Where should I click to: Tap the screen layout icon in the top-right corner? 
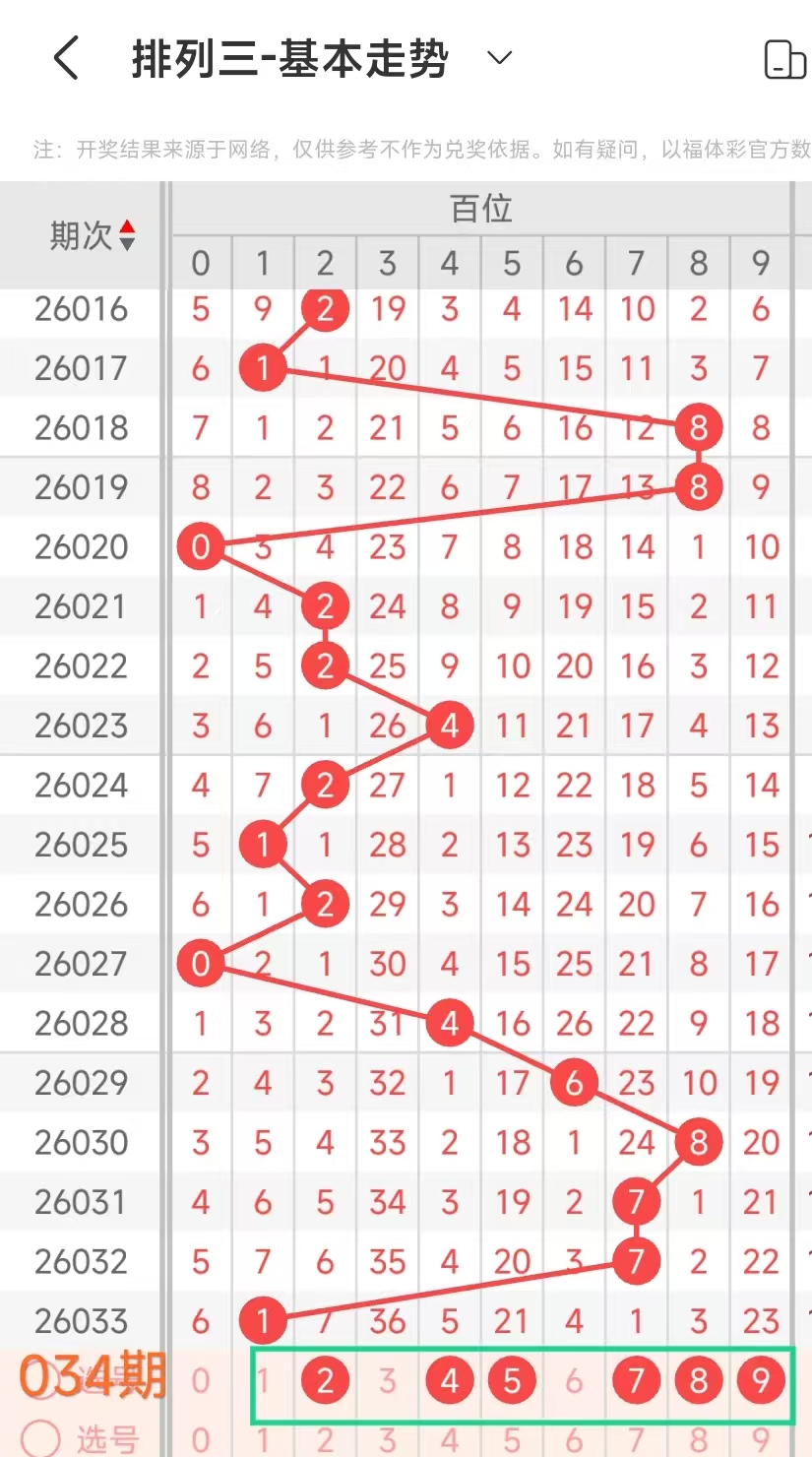(784, 60)
